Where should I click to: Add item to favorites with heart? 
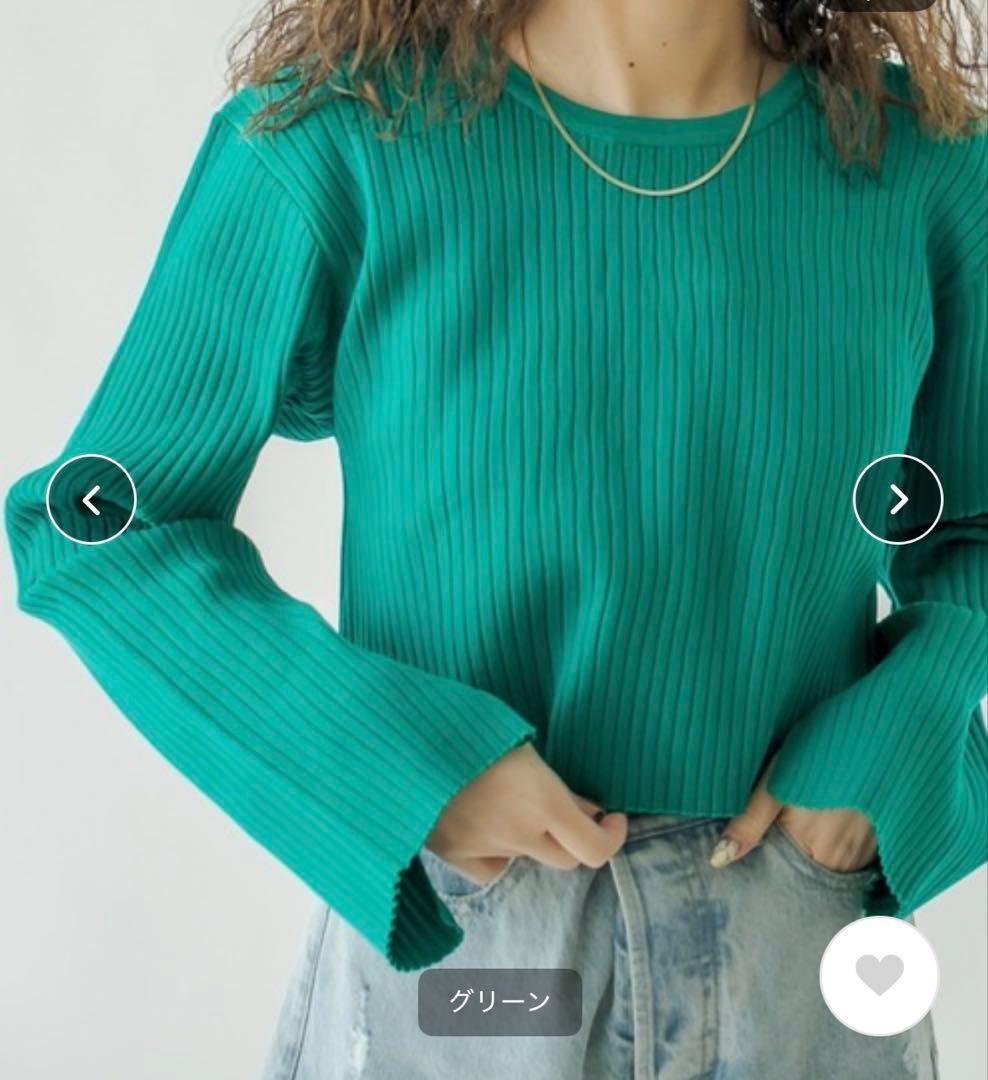click(879, 976)
